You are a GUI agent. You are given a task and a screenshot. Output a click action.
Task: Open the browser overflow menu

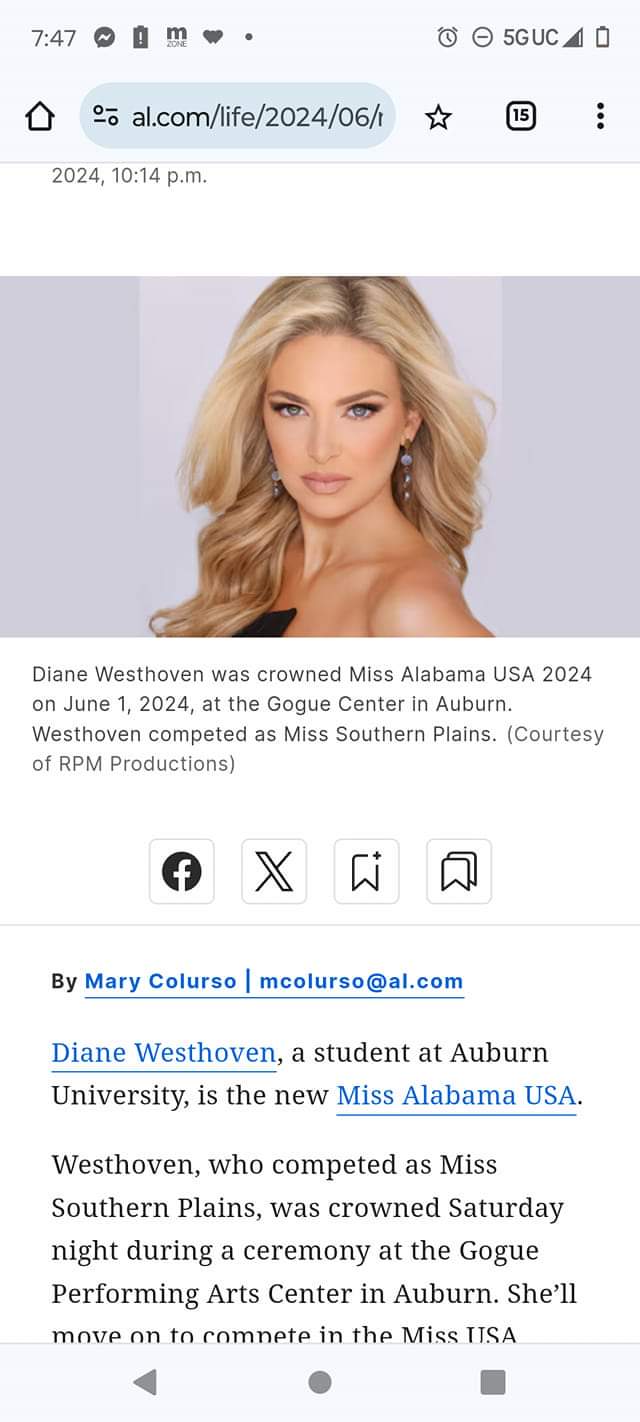600,117
